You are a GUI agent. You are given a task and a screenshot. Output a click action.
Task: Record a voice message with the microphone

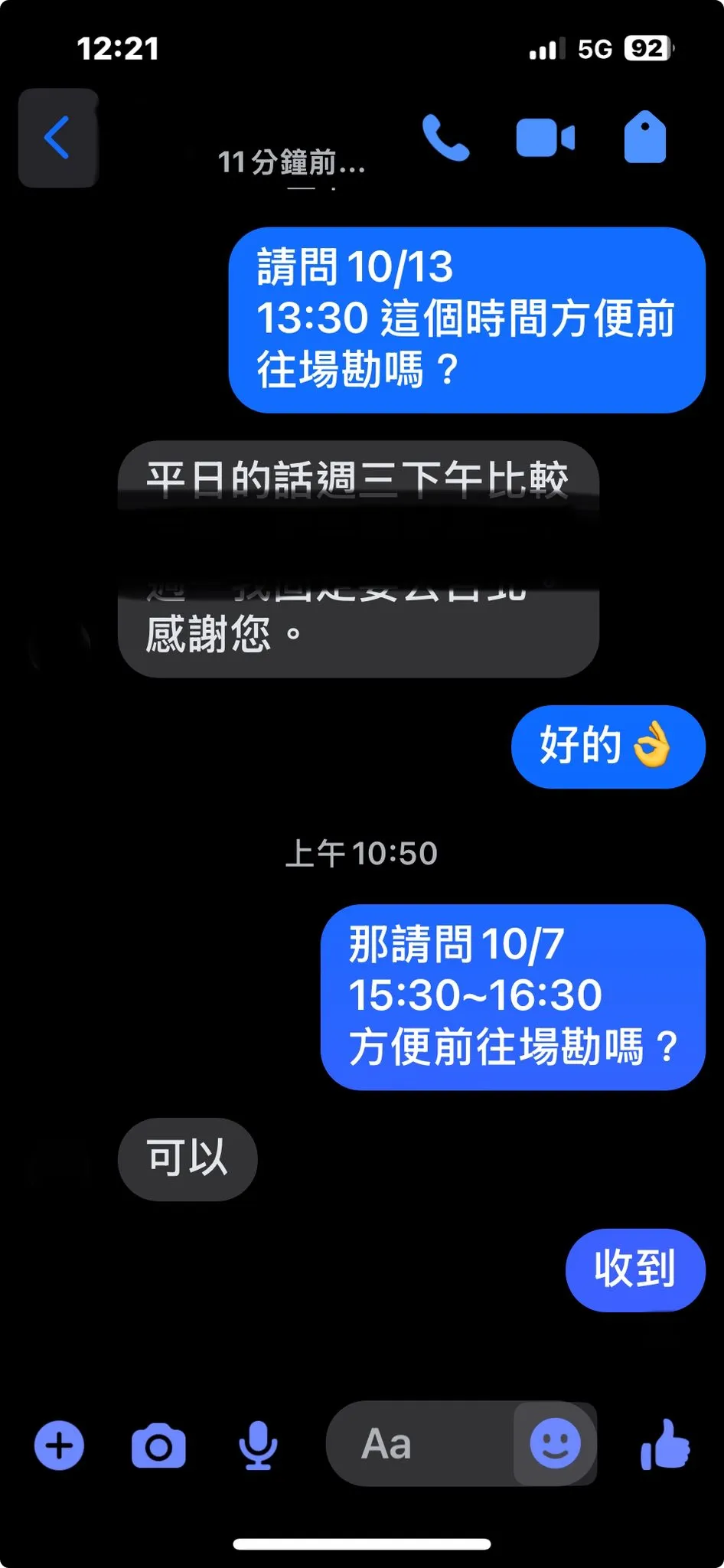[258, 1445]
